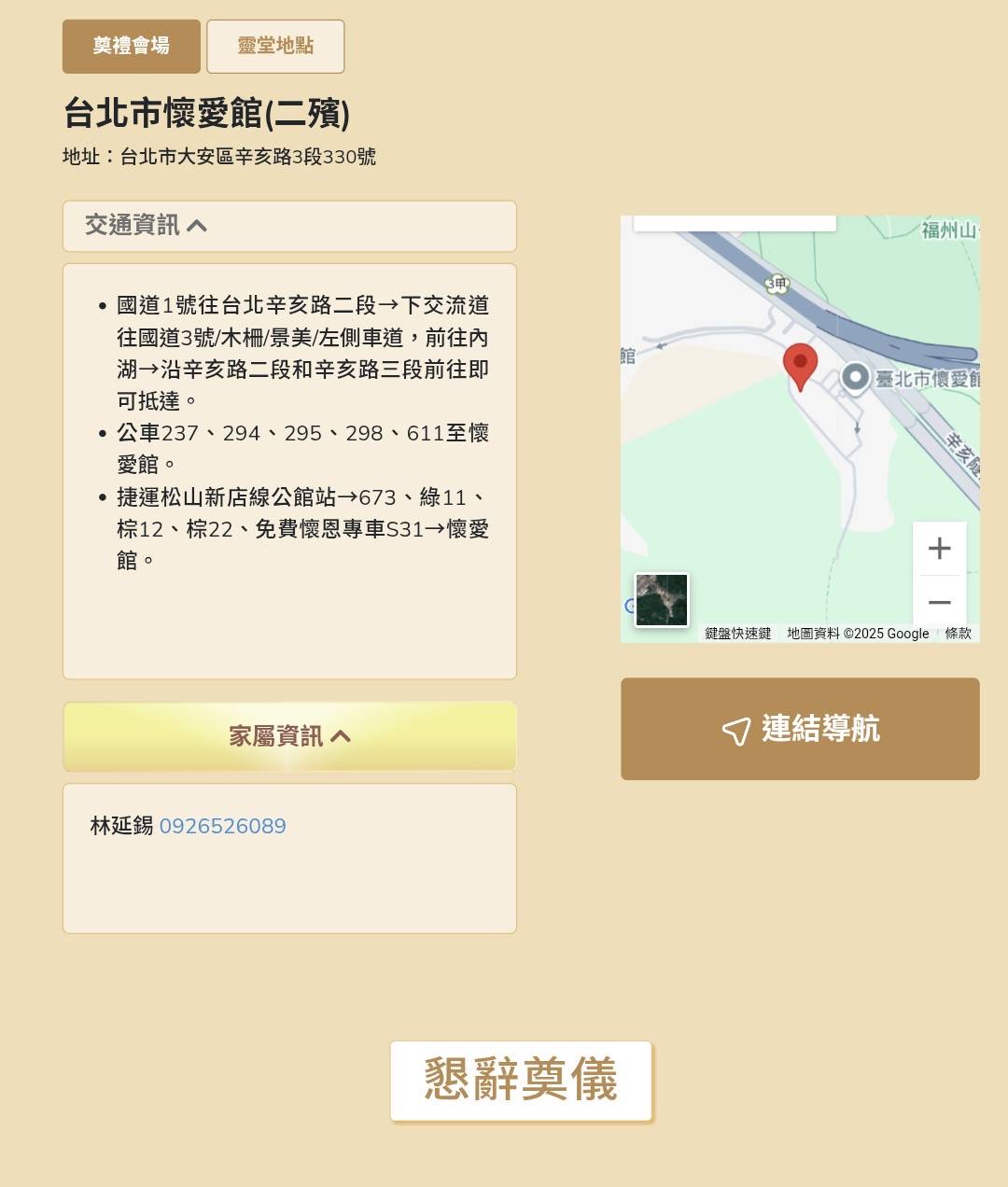Image resolution: width=1008 pixels, height=1187 pixels.
Task: Switch to the 奠禮會場 tab
Action: click(x=132, y=46)
